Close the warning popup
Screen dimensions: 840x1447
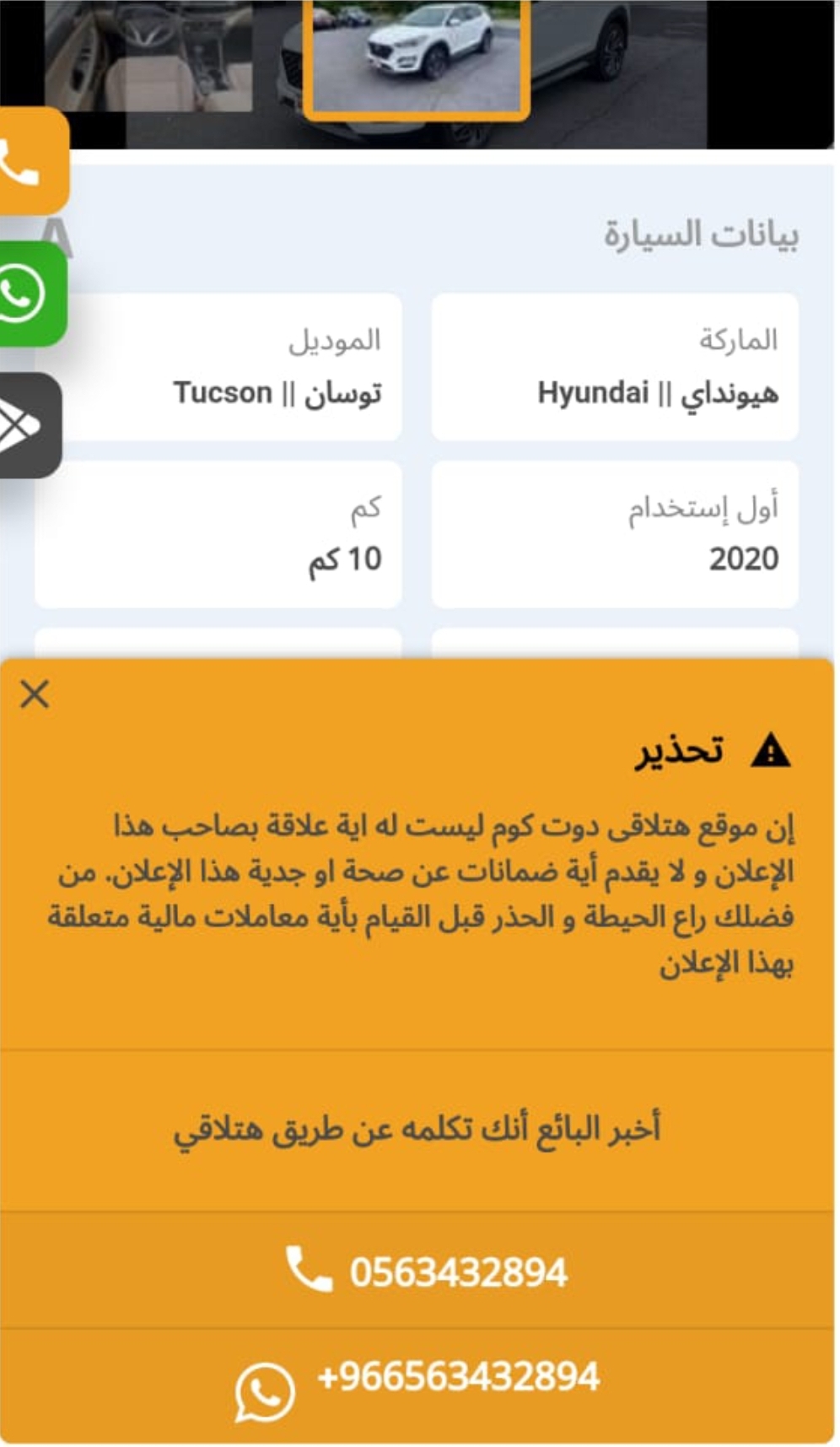(35, 694)
